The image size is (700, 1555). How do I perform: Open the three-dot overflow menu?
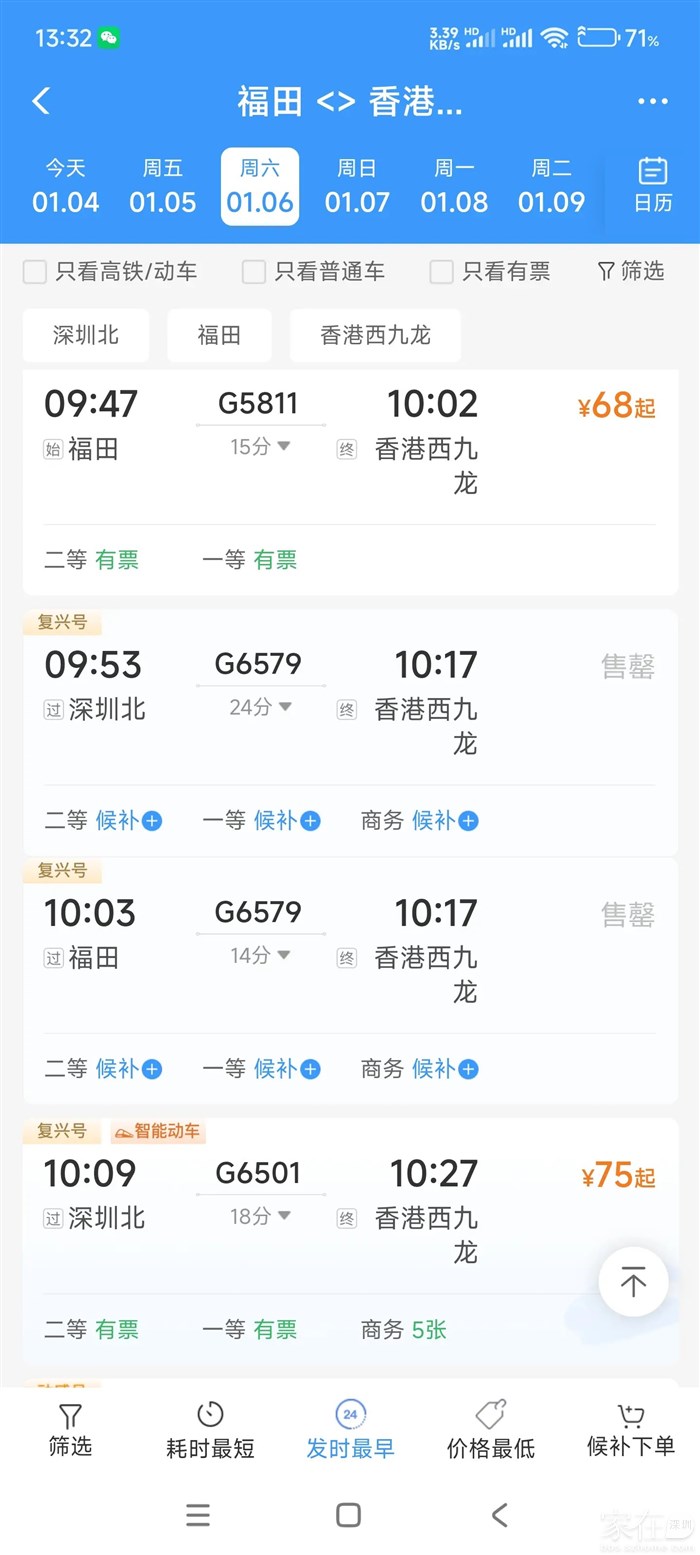click(x=652, y=101)
